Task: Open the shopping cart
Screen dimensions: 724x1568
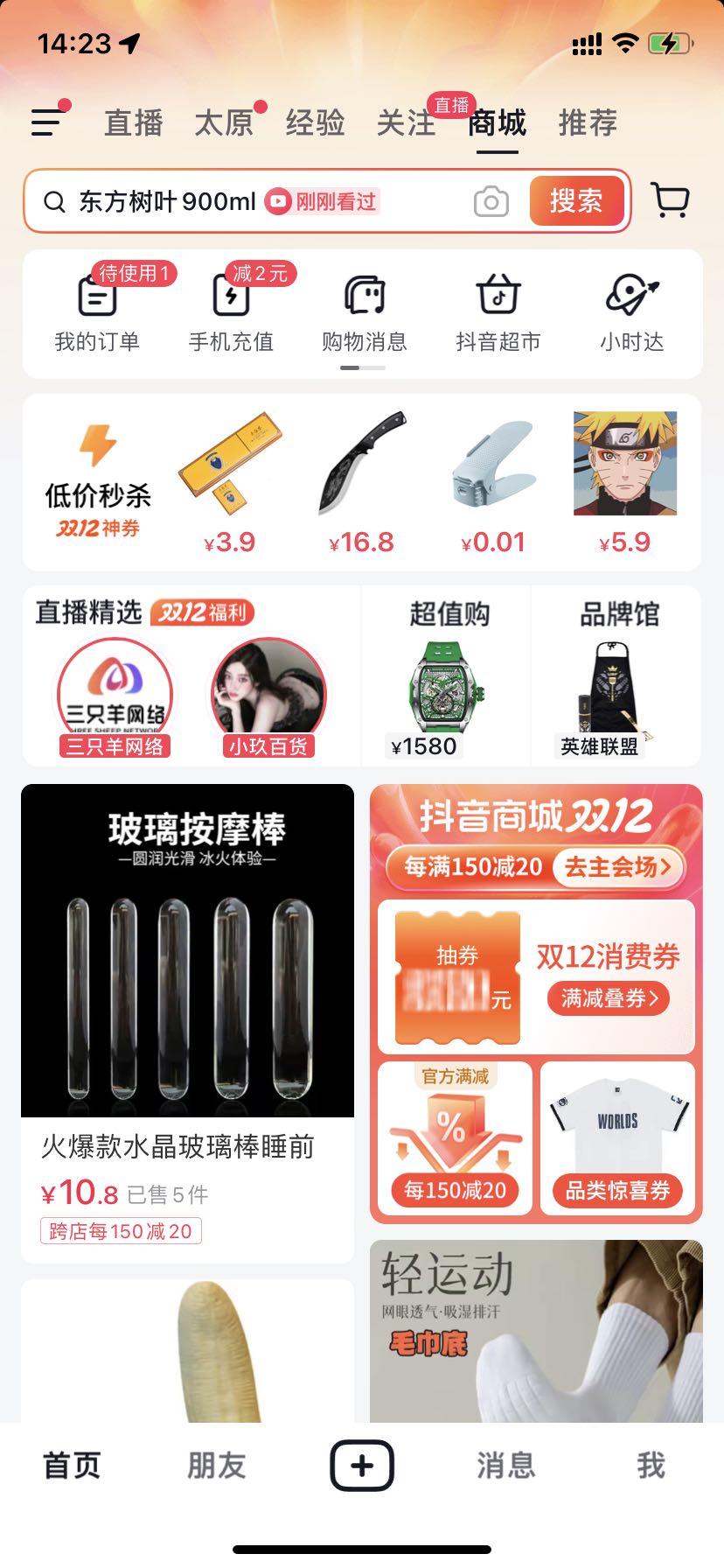Action: 671,201
